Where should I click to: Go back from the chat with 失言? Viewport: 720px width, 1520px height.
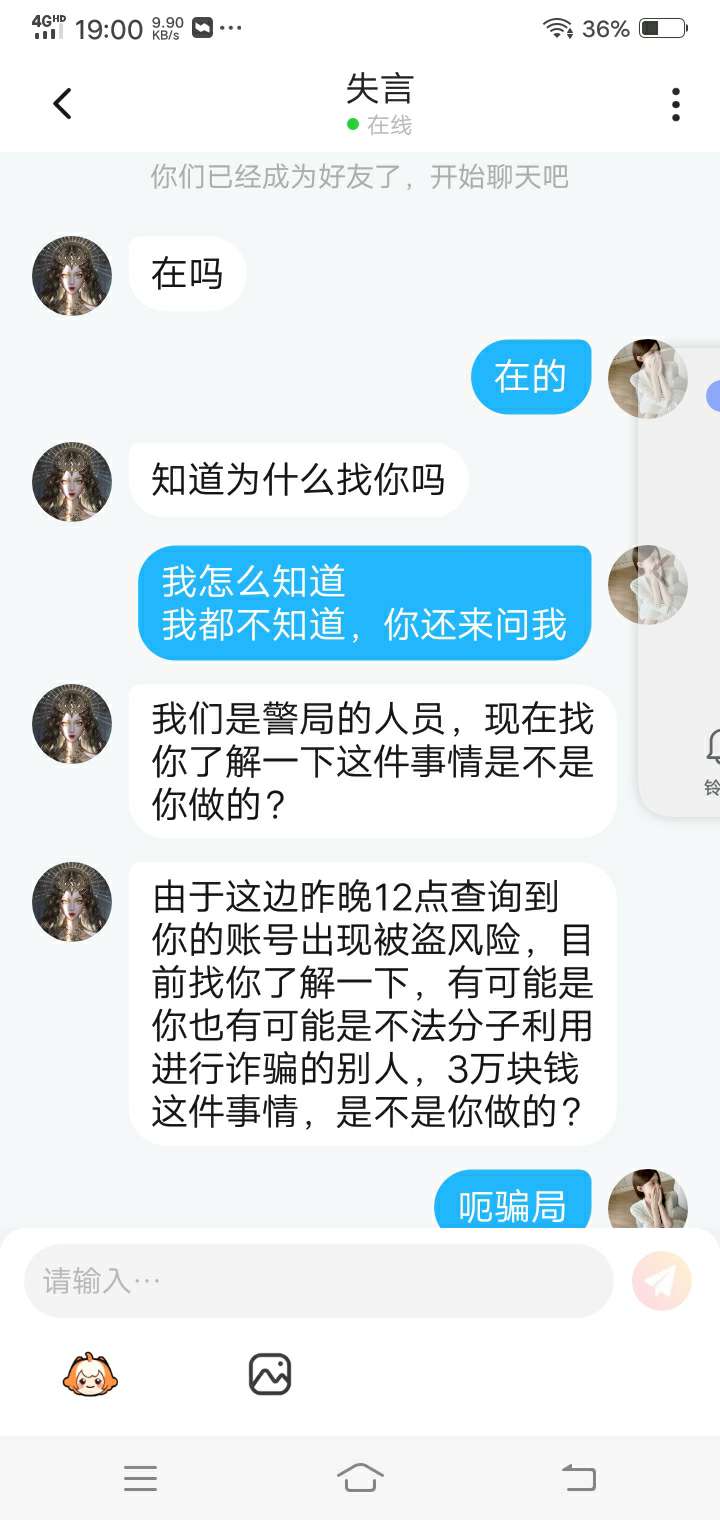click(x=62, y=104)
